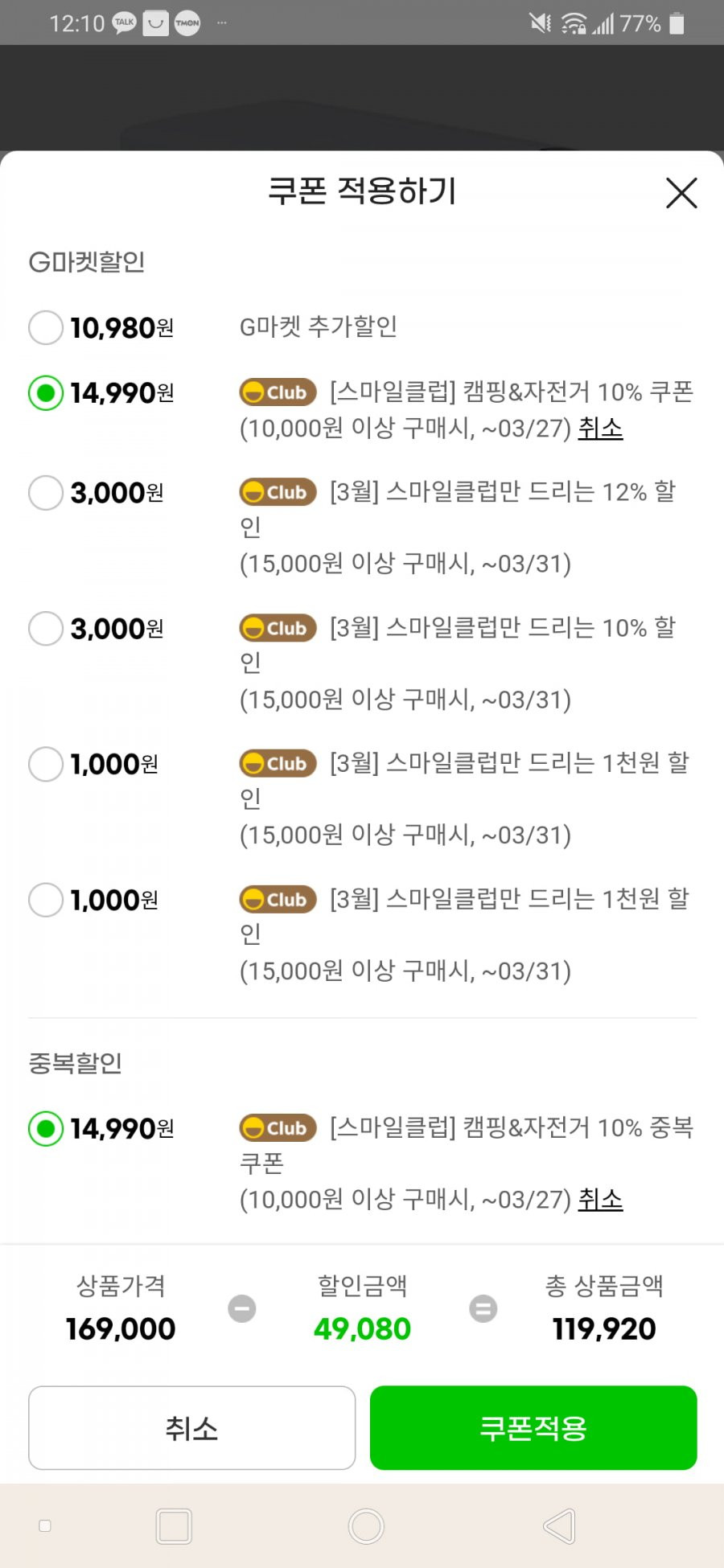
Task: Apply coupons with the green 쿠폰적용 button
Action: (533, 1427)
